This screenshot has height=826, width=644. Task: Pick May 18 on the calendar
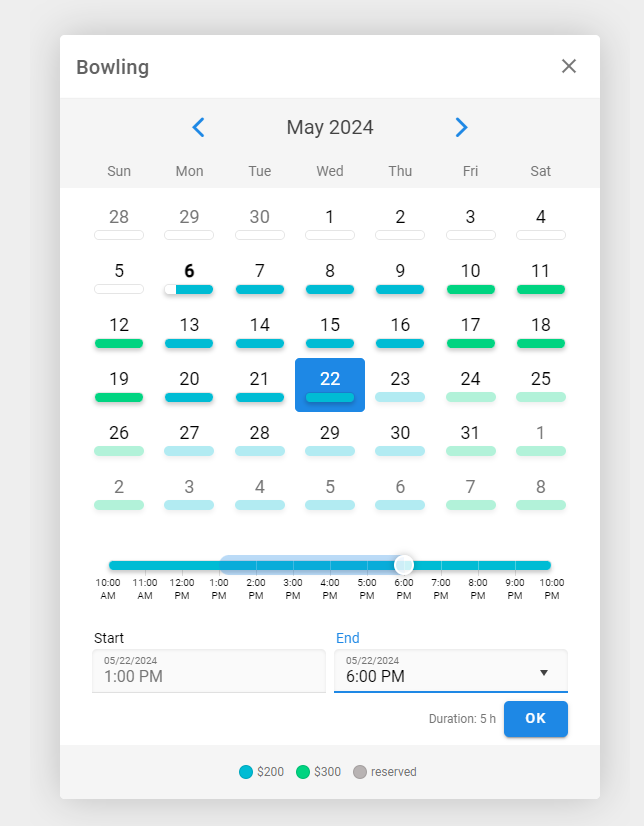[x=541, y=330]
